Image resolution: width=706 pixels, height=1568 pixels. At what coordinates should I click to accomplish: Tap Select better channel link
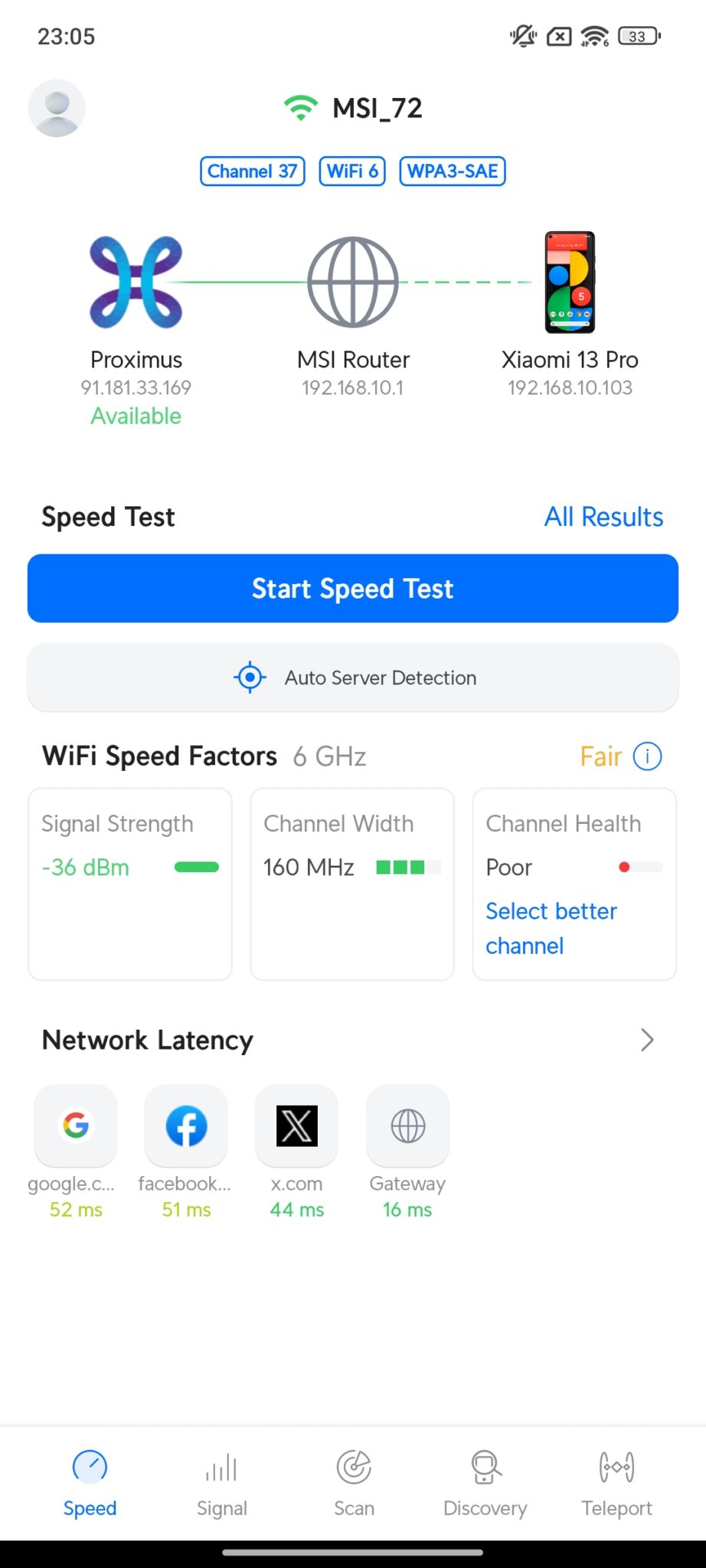551,928
